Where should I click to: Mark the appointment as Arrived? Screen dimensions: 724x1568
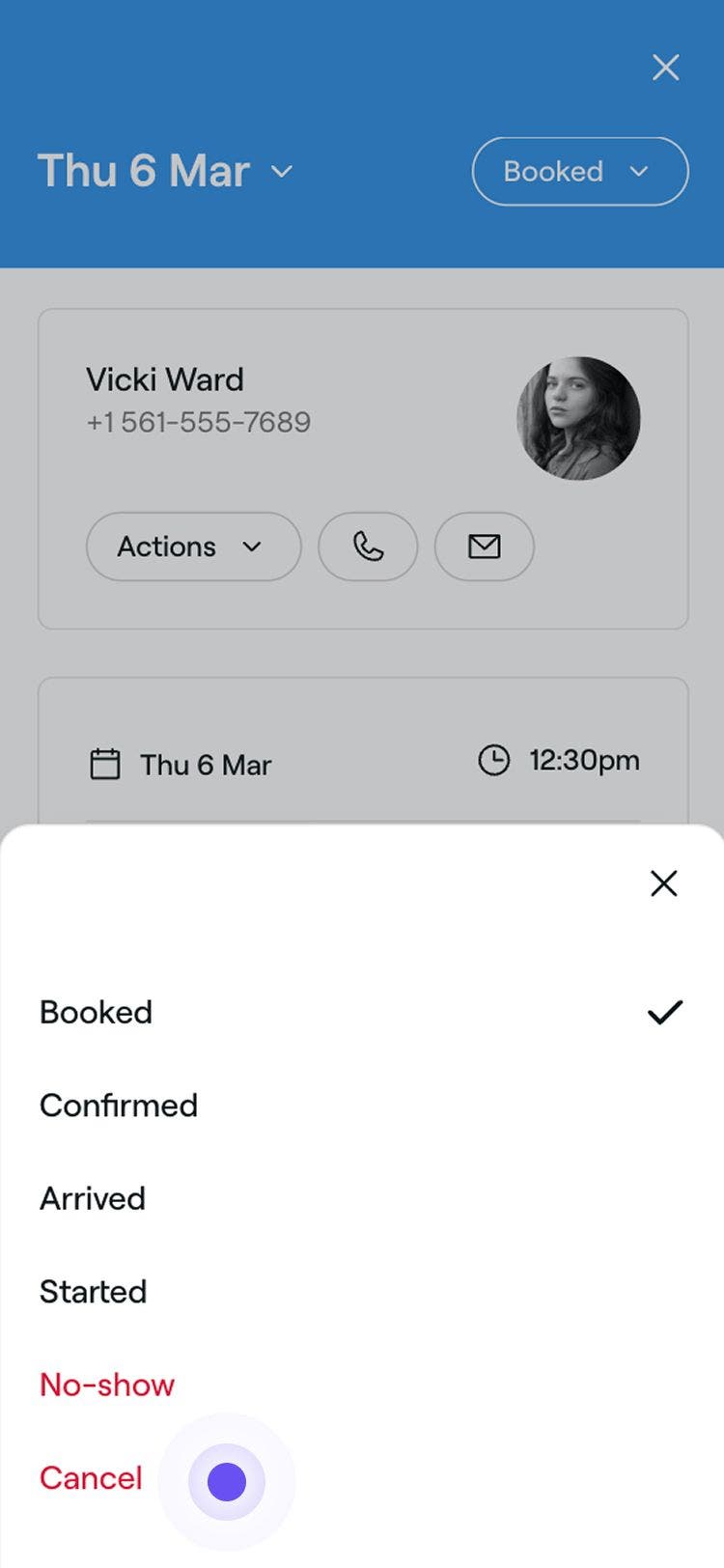[x=92, y=1198]
